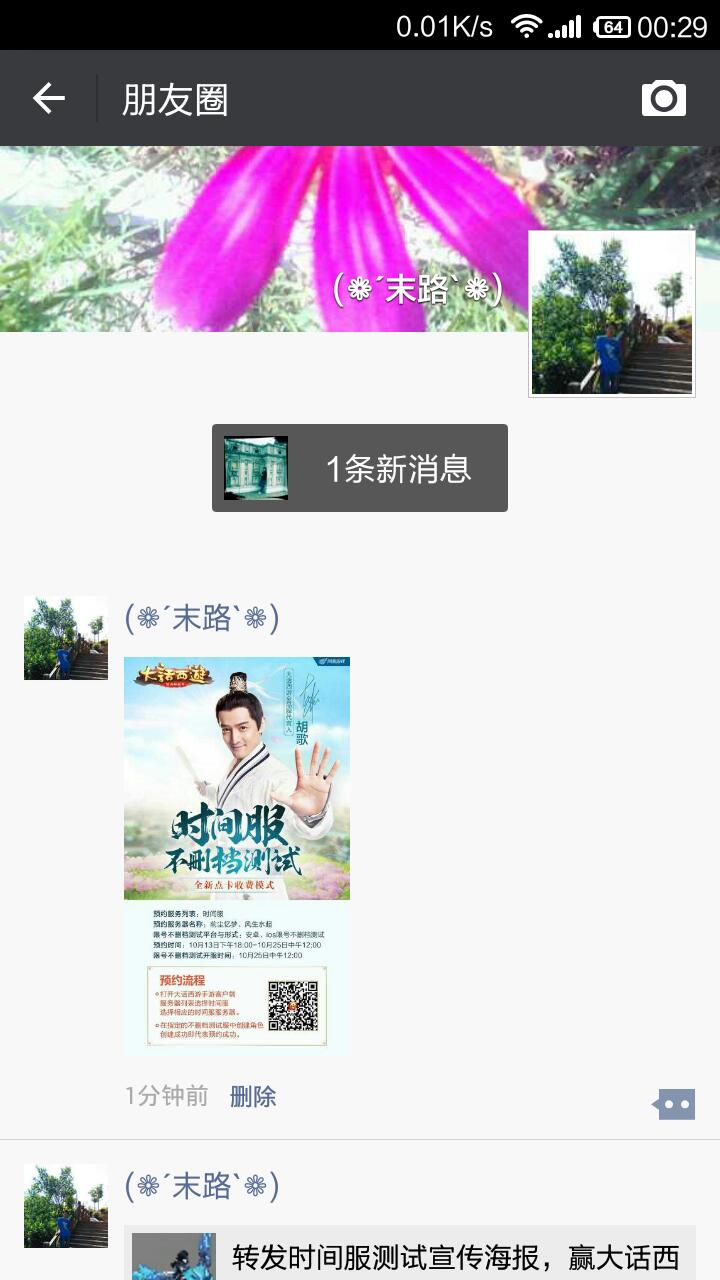This screenshot has width=720, height=1280.
Task: Open the large profile avatar on cover
Action: 611,314
